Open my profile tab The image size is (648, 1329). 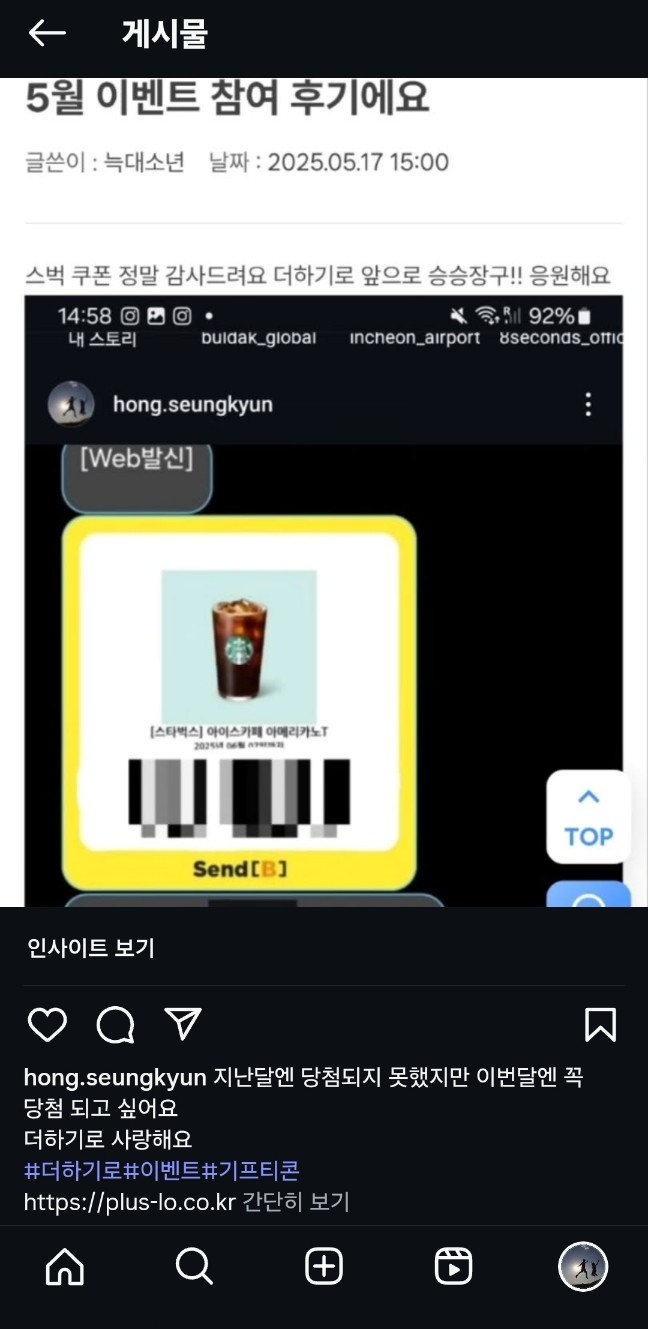click(583, 1267)
